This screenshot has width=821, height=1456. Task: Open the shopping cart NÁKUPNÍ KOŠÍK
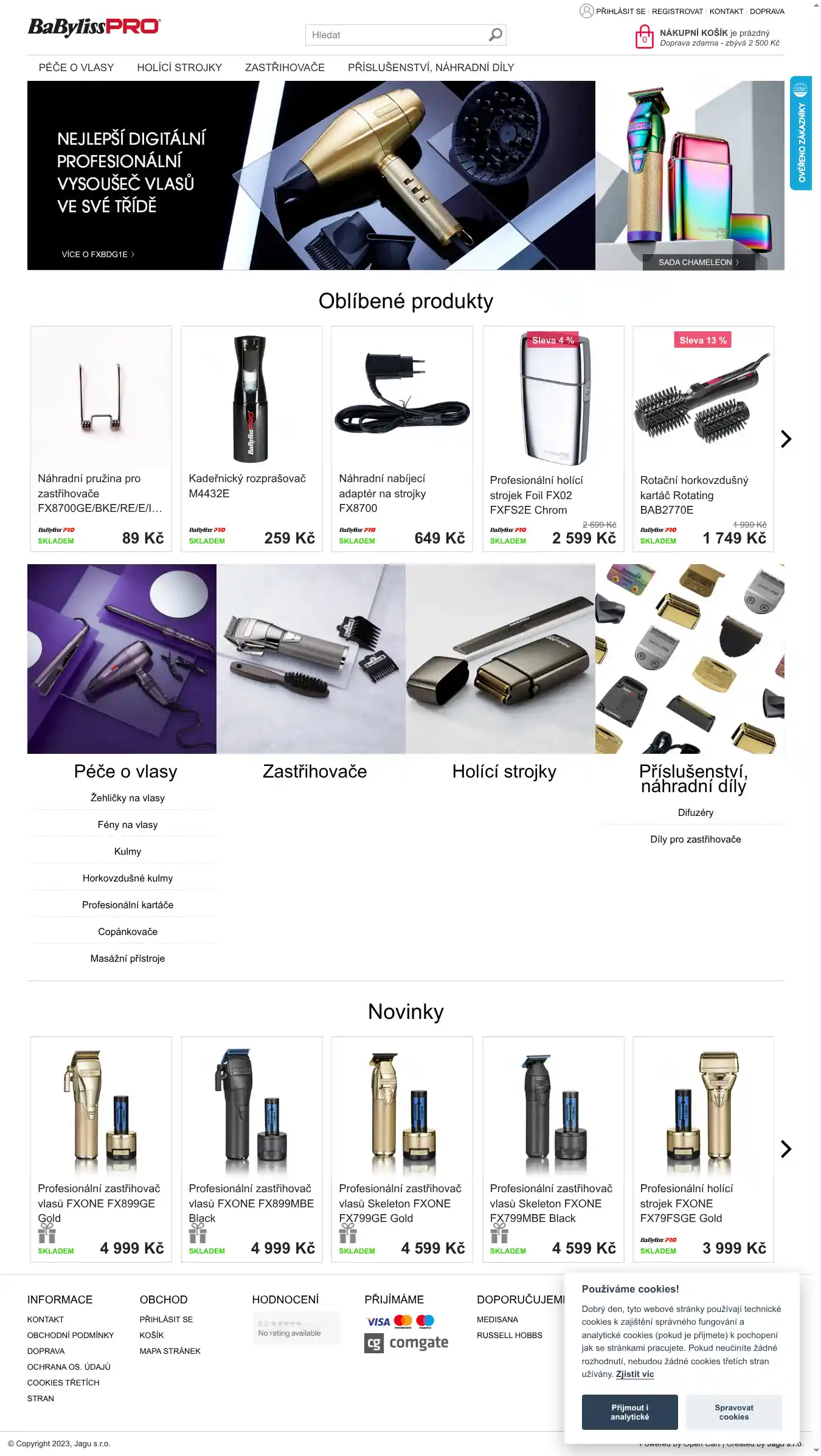pyautogui.click(x=714, y=33)
